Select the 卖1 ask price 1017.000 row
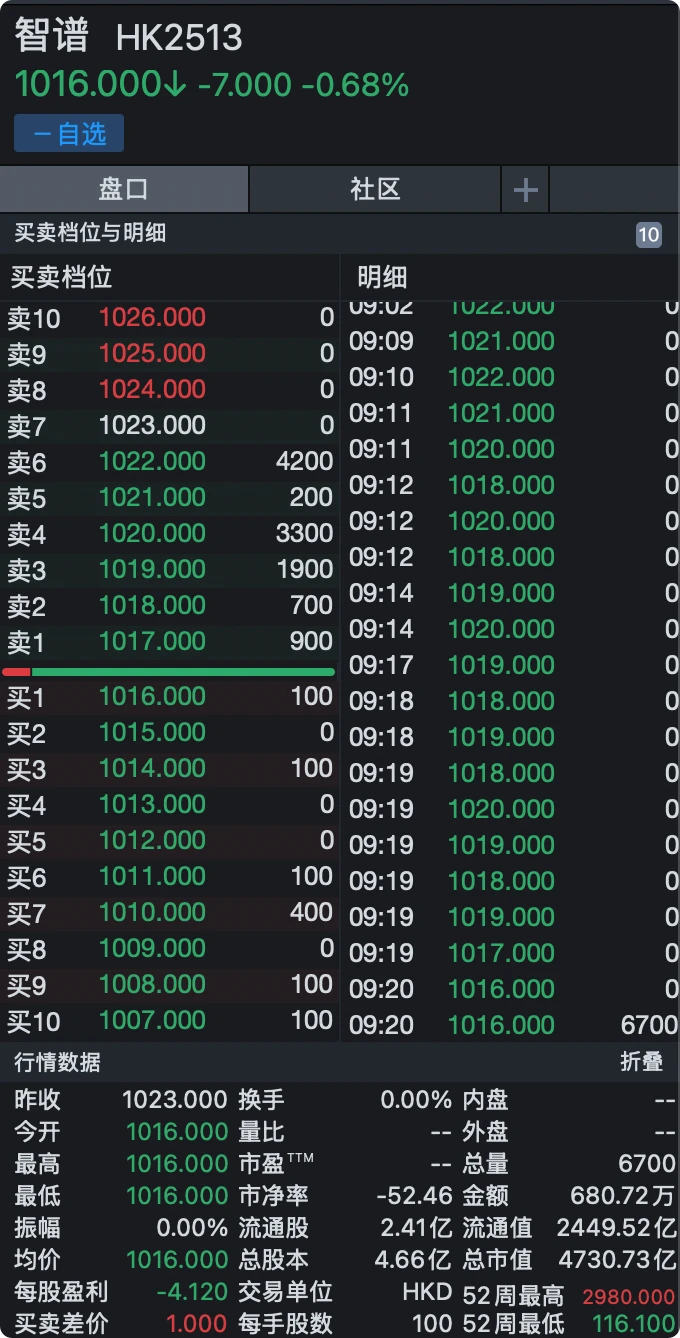 170,641
